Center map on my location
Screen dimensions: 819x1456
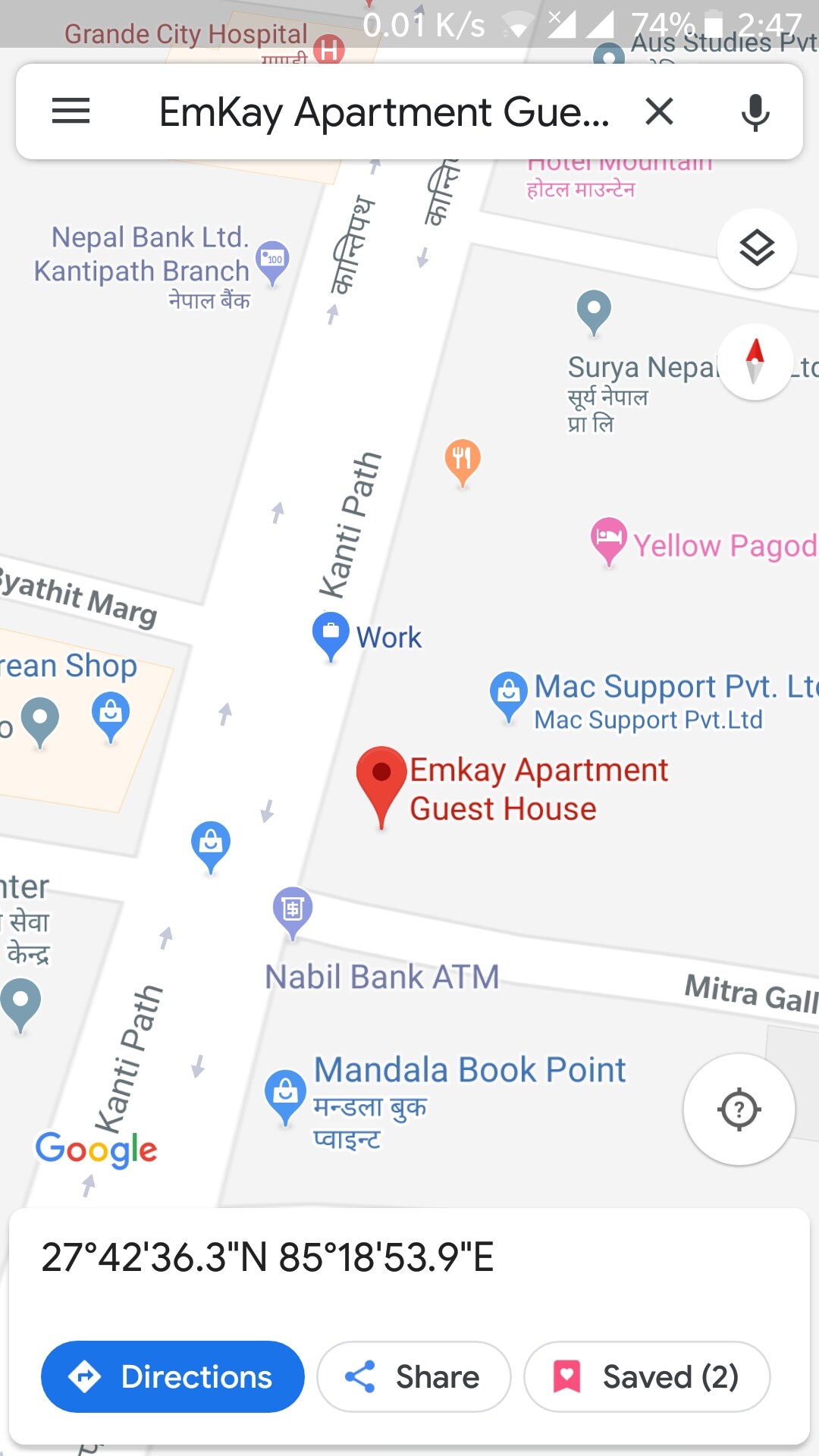click(x=739, y=1109)
